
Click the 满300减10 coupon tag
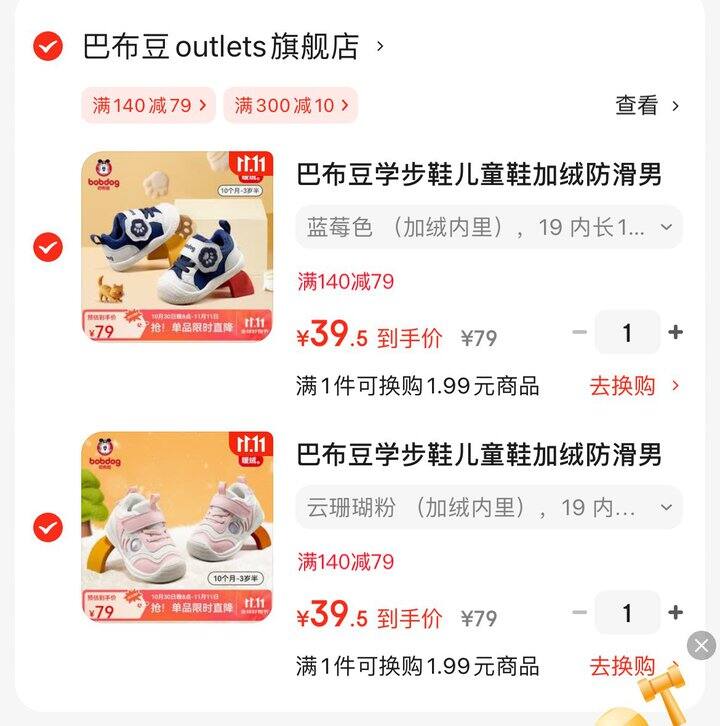click(290, 104)
